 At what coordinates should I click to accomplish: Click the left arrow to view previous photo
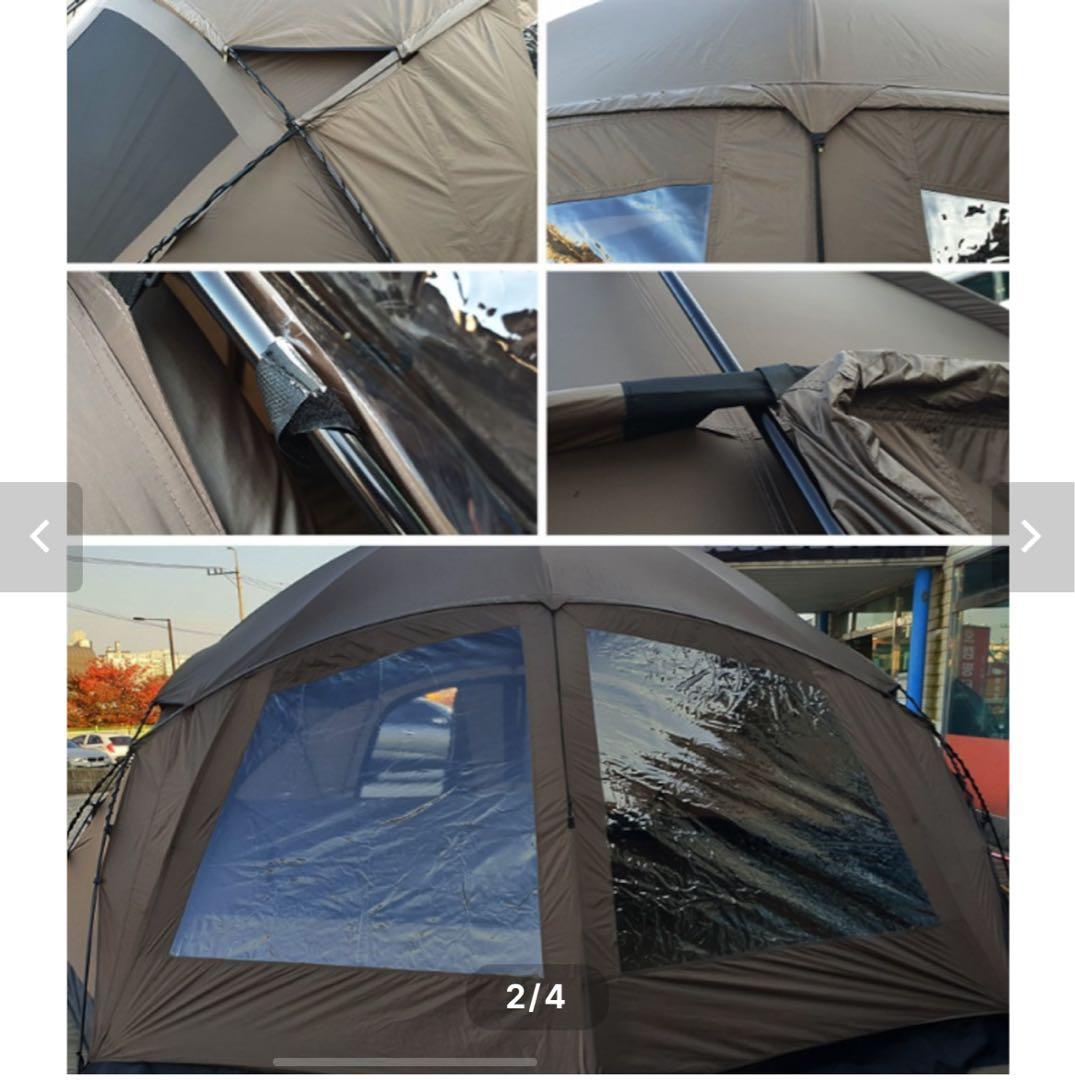(40, 535)
